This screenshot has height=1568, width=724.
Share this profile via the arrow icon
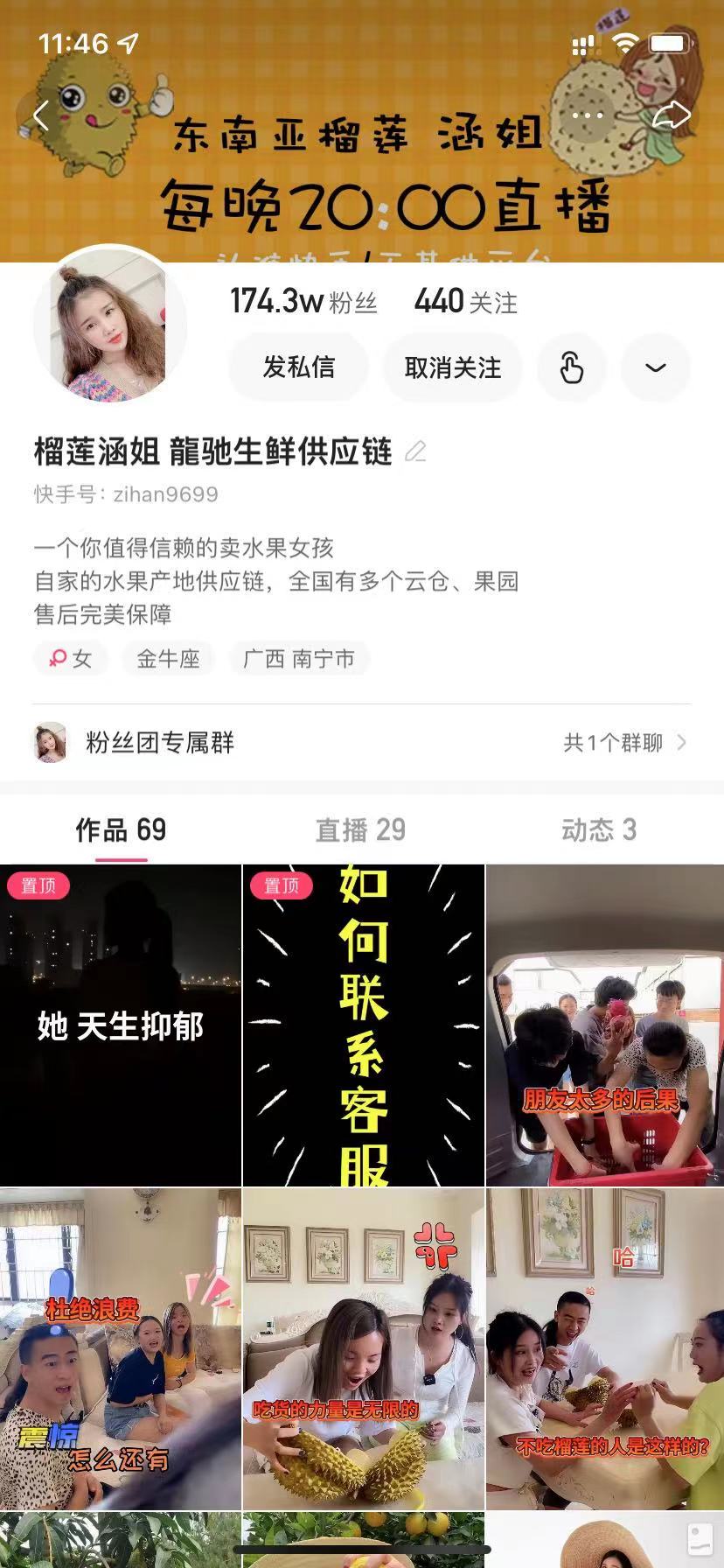point(672,115)
